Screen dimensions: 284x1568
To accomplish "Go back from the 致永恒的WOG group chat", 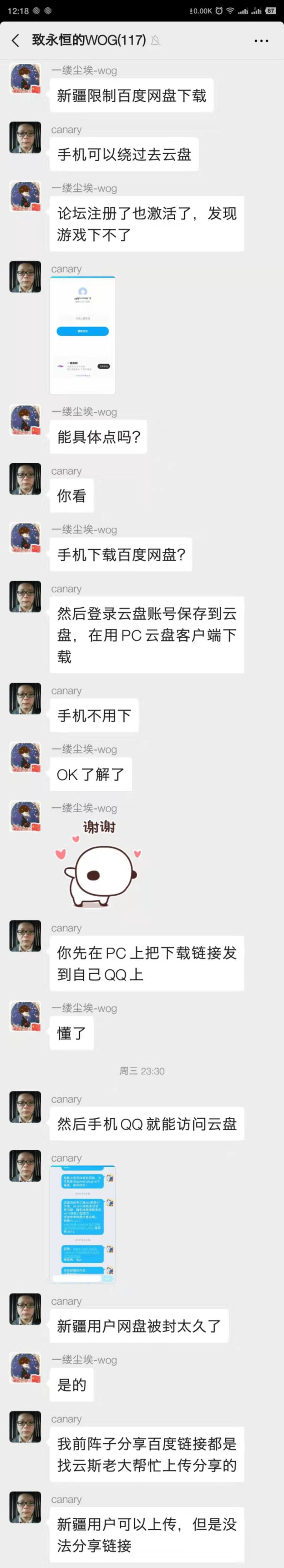I will click(x=15, y=40).
